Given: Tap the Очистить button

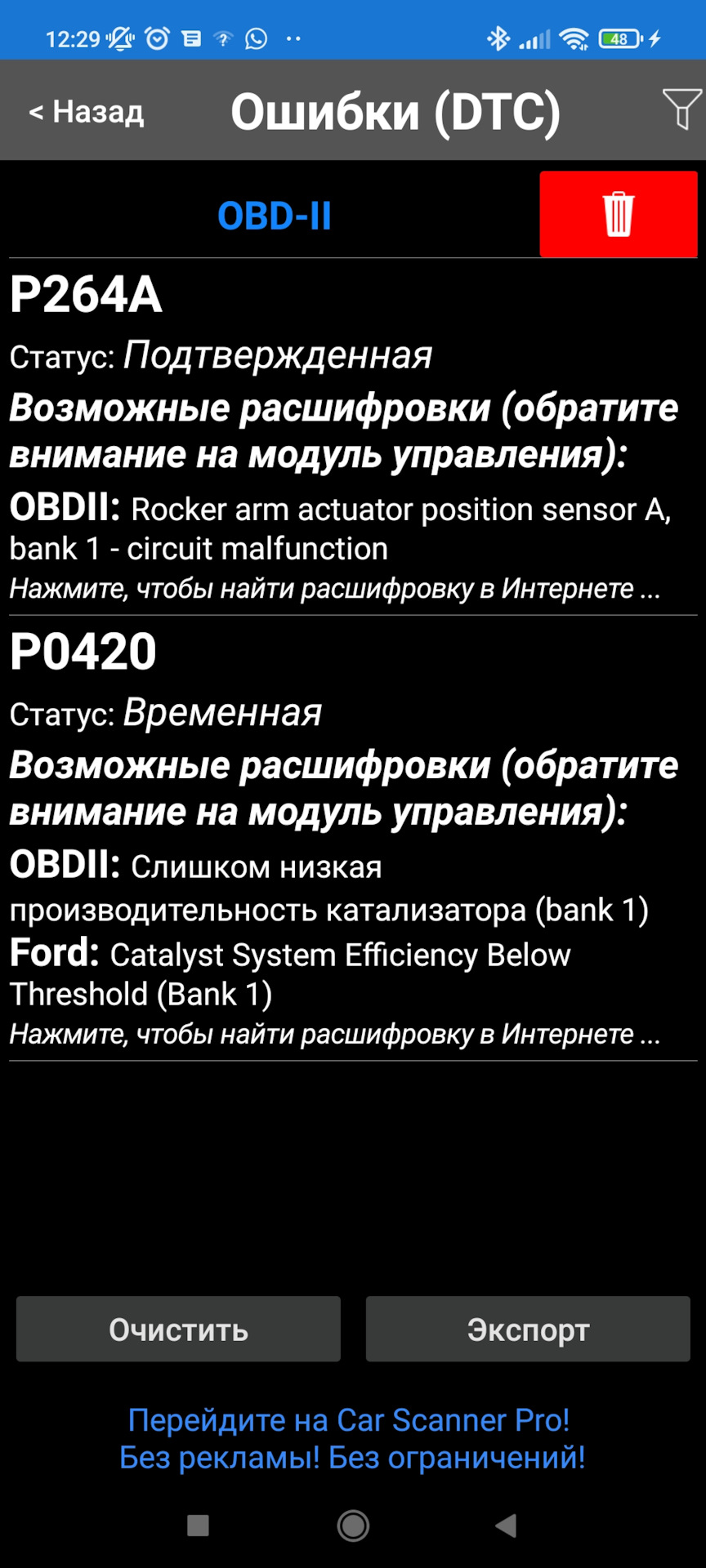Looking at the screenshot, I should pyautogui.click(x=178, y=1329).
